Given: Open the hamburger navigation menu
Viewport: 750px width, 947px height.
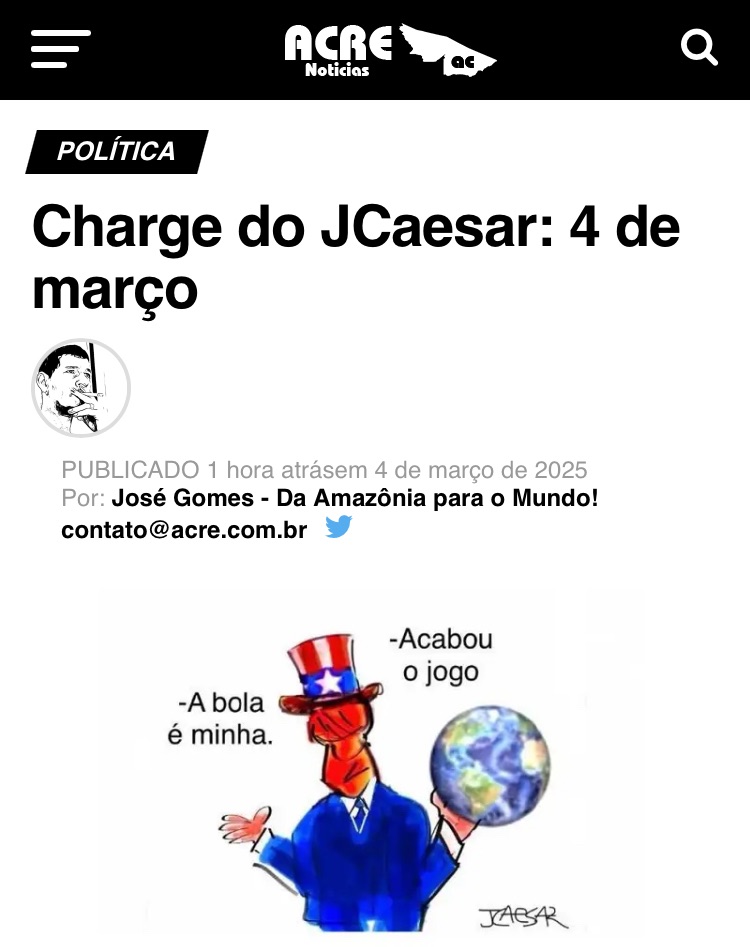Looking at the screenshot, I should [60, 49].
